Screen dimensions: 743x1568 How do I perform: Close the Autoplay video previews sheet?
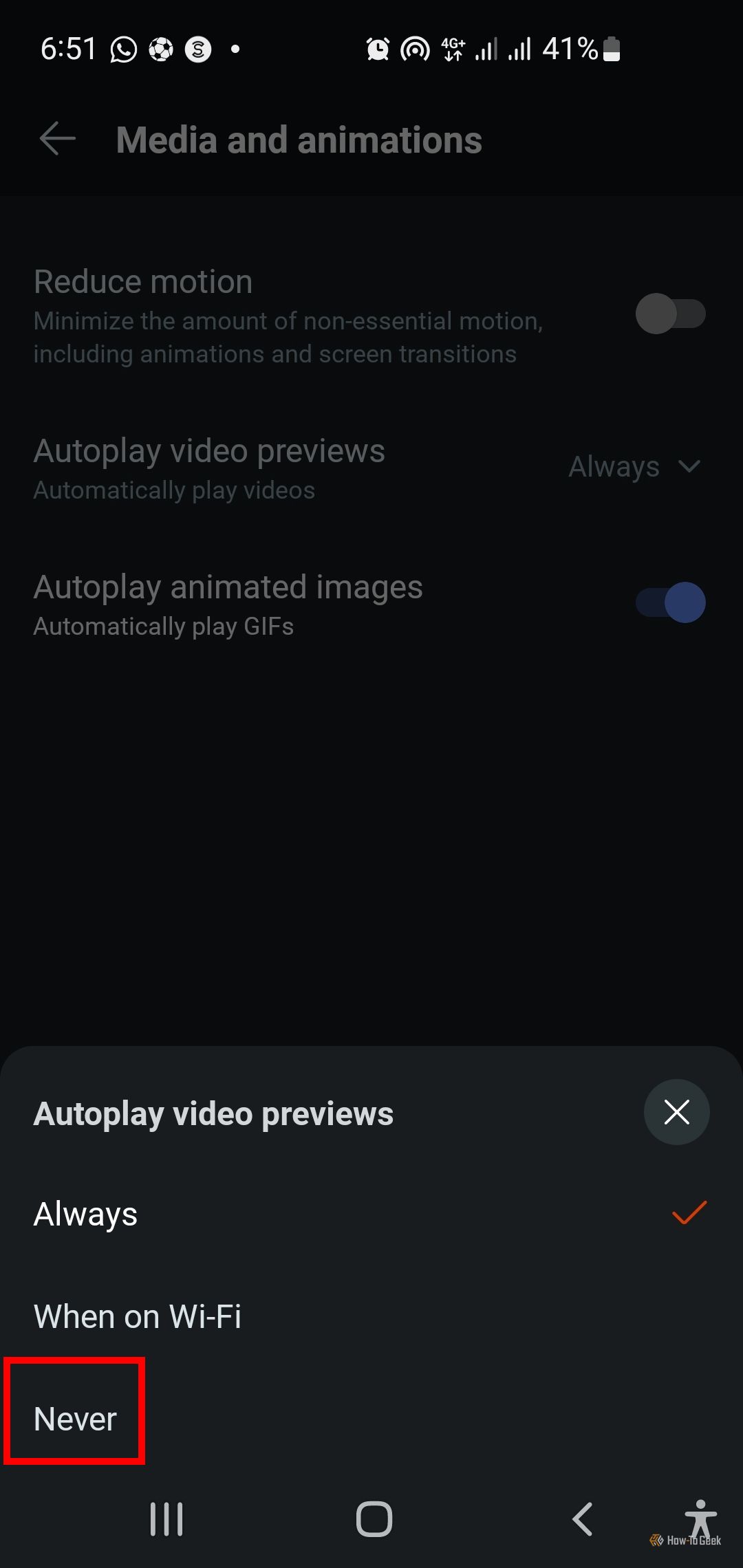click(x=676, y=1112)
